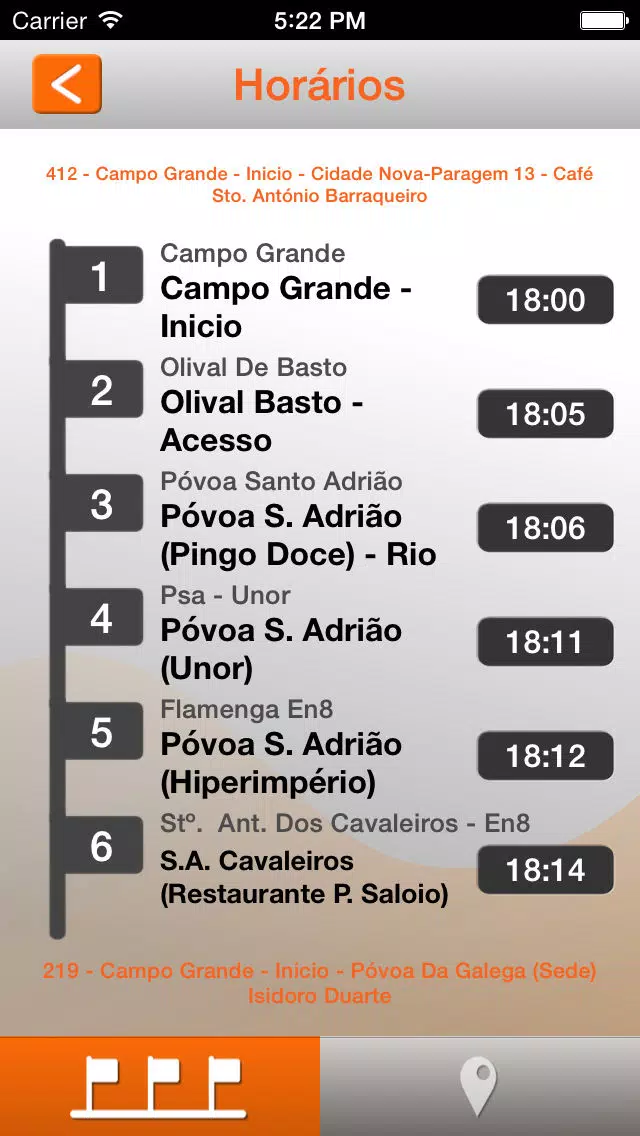
Task: Switch to the stops timetable tab
Action: pos(159,1086)
